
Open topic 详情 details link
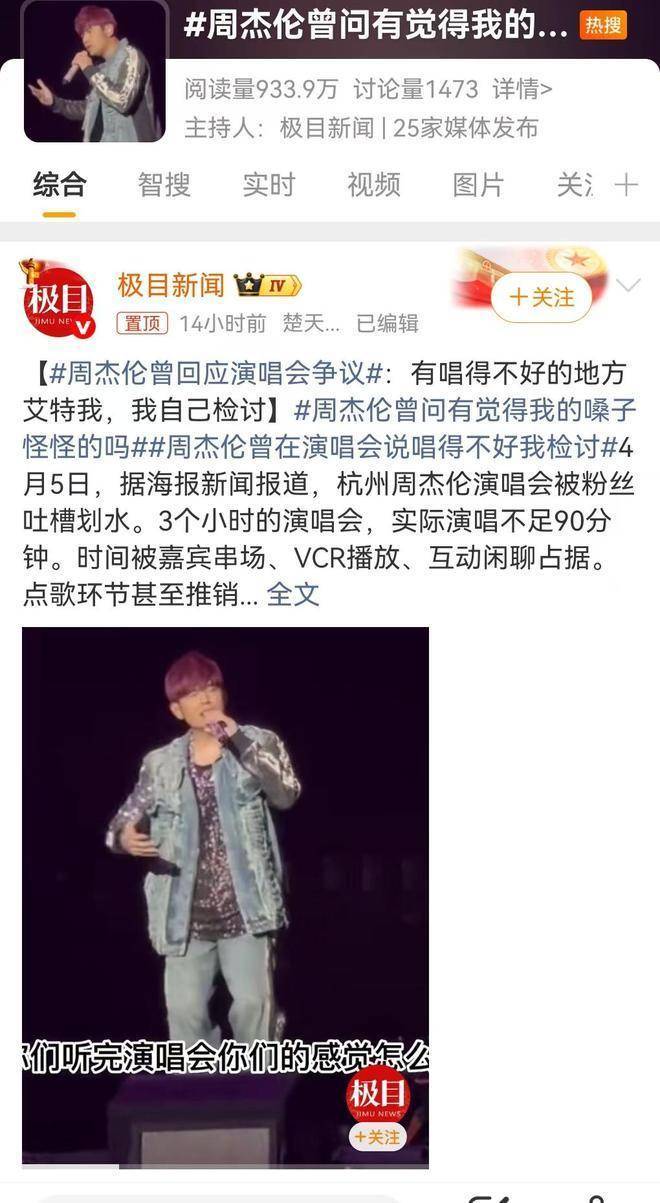click(523, 89)
